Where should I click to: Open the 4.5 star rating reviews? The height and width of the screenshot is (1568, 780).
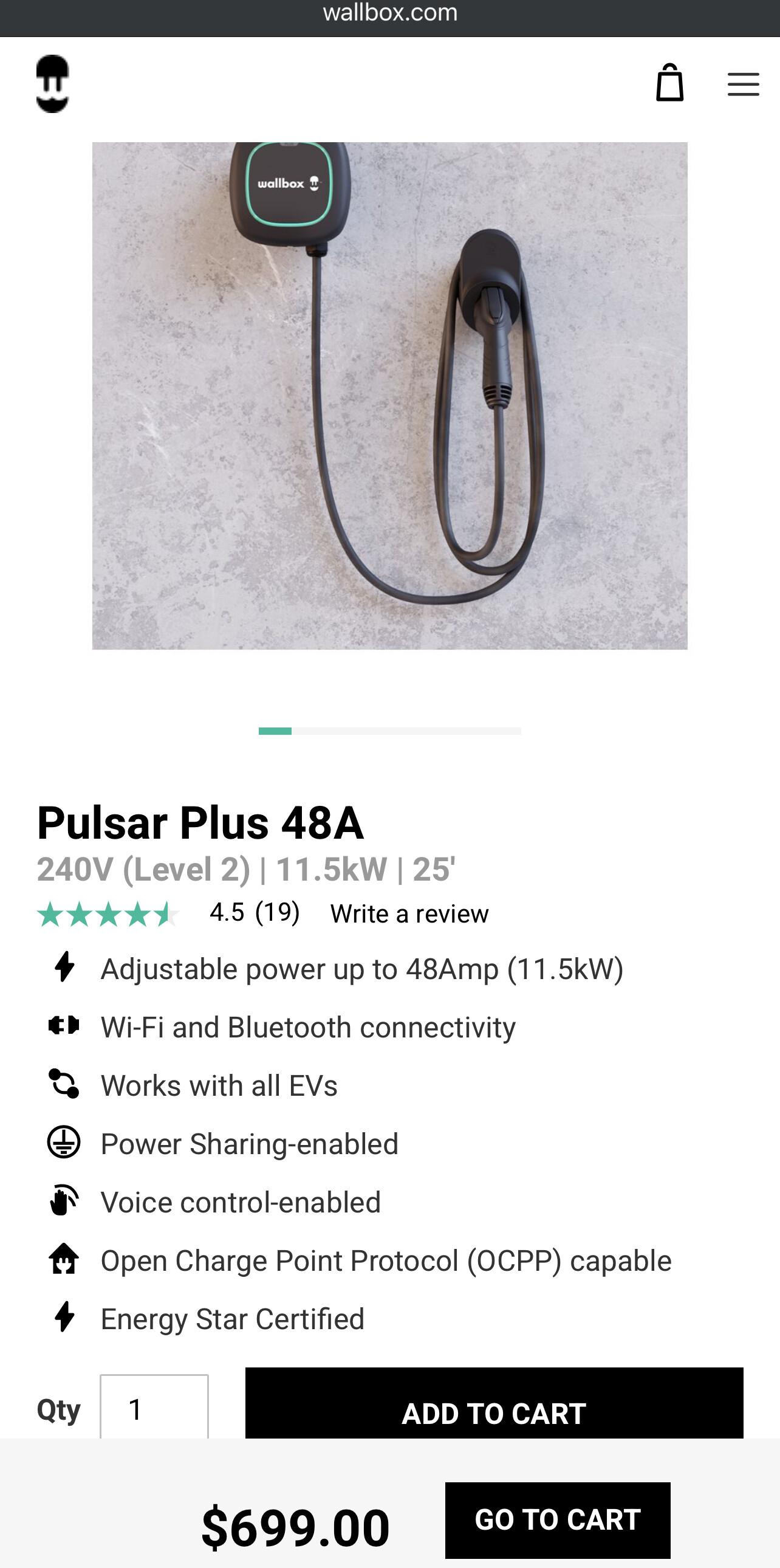(168, 913)
